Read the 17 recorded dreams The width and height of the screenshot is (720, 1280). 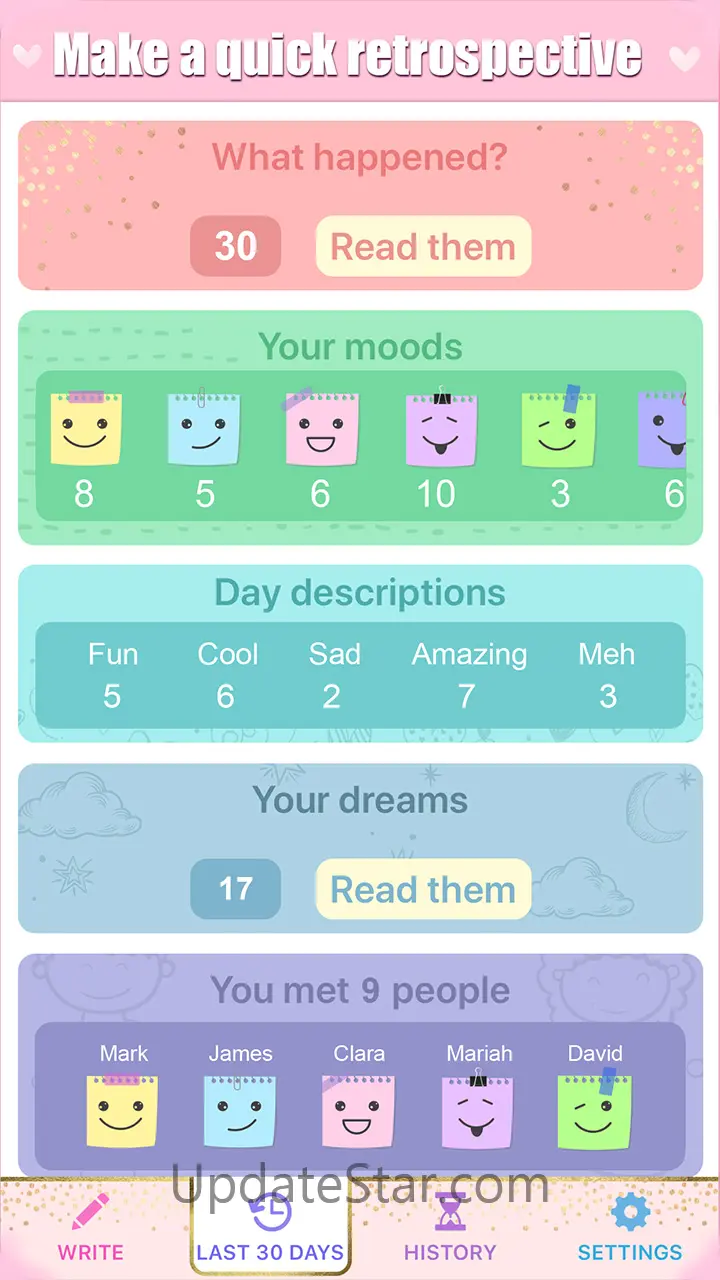[x=423, y=889]
